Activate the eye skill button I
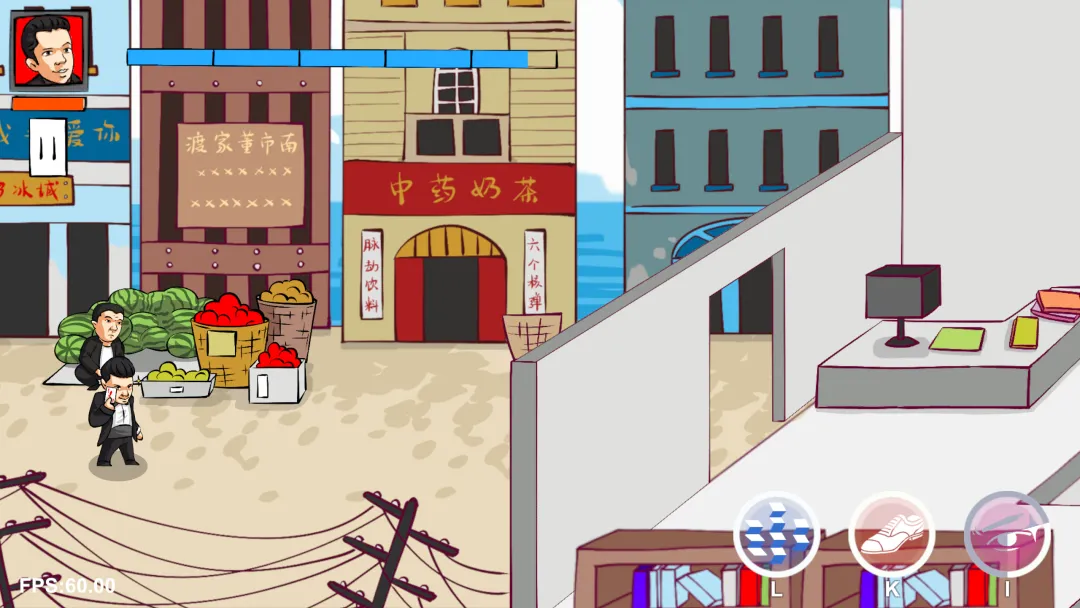 coord(1007,536)
